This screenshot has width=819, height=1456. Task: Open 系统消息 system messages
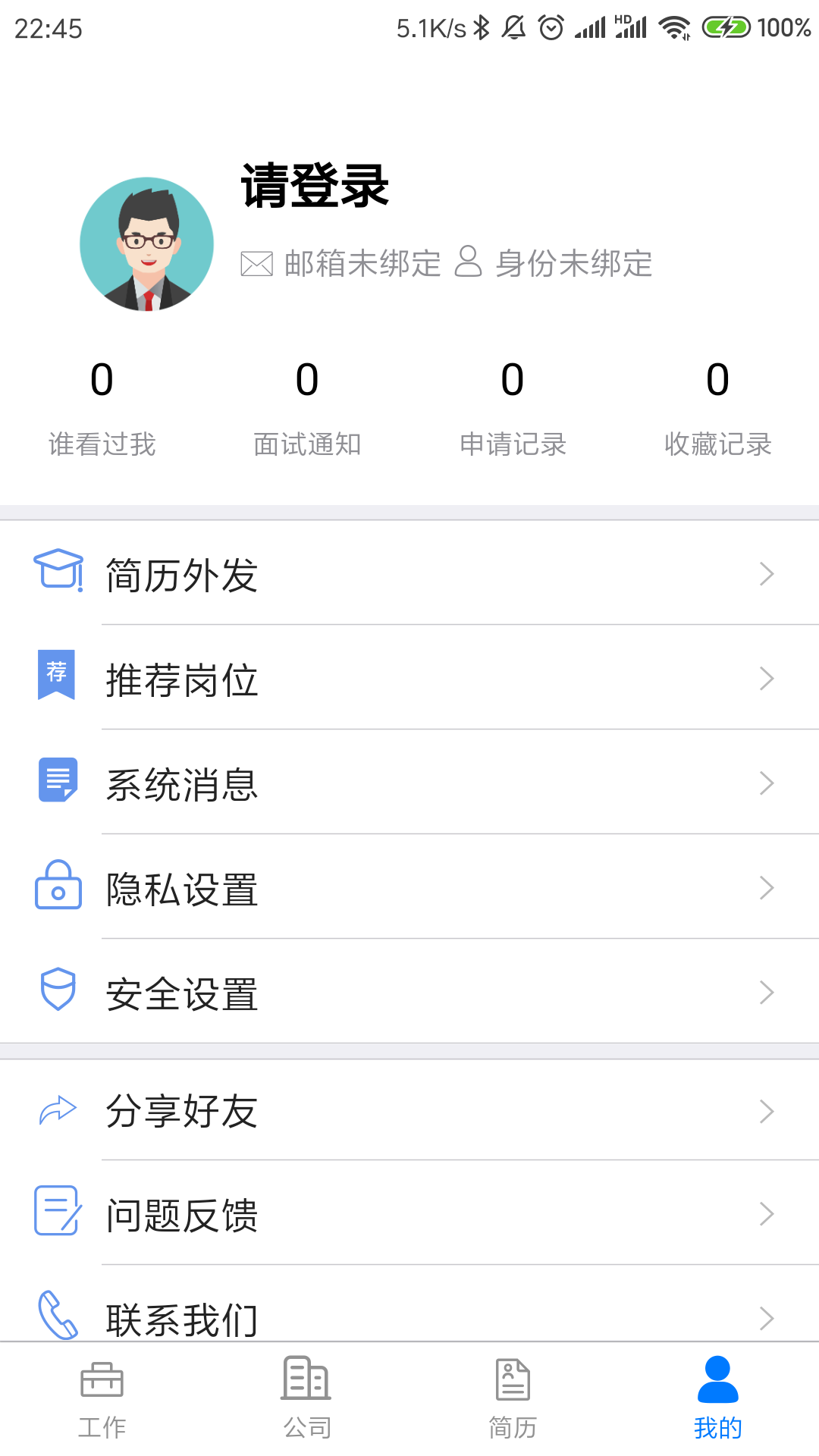coord(409,783)
